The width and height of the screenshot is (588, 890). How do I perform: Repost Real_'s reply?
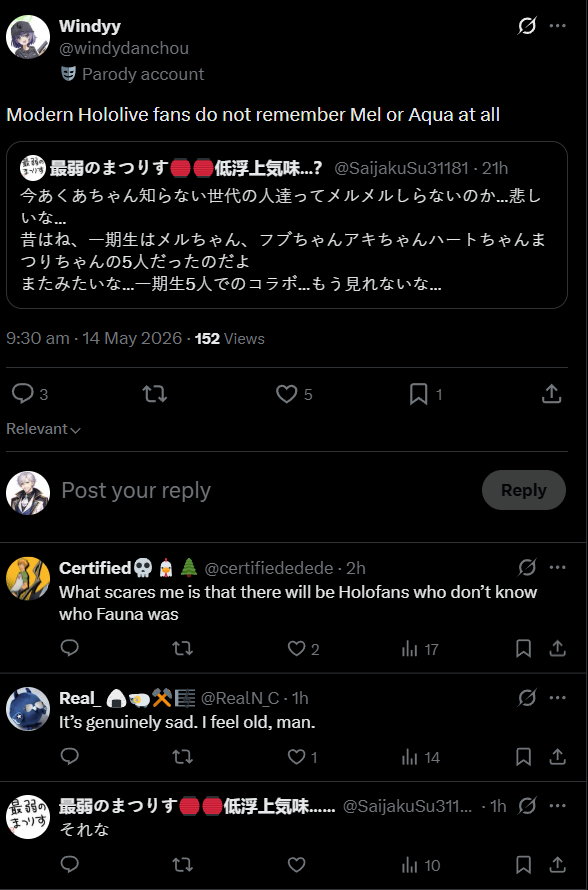click(183, 757)
